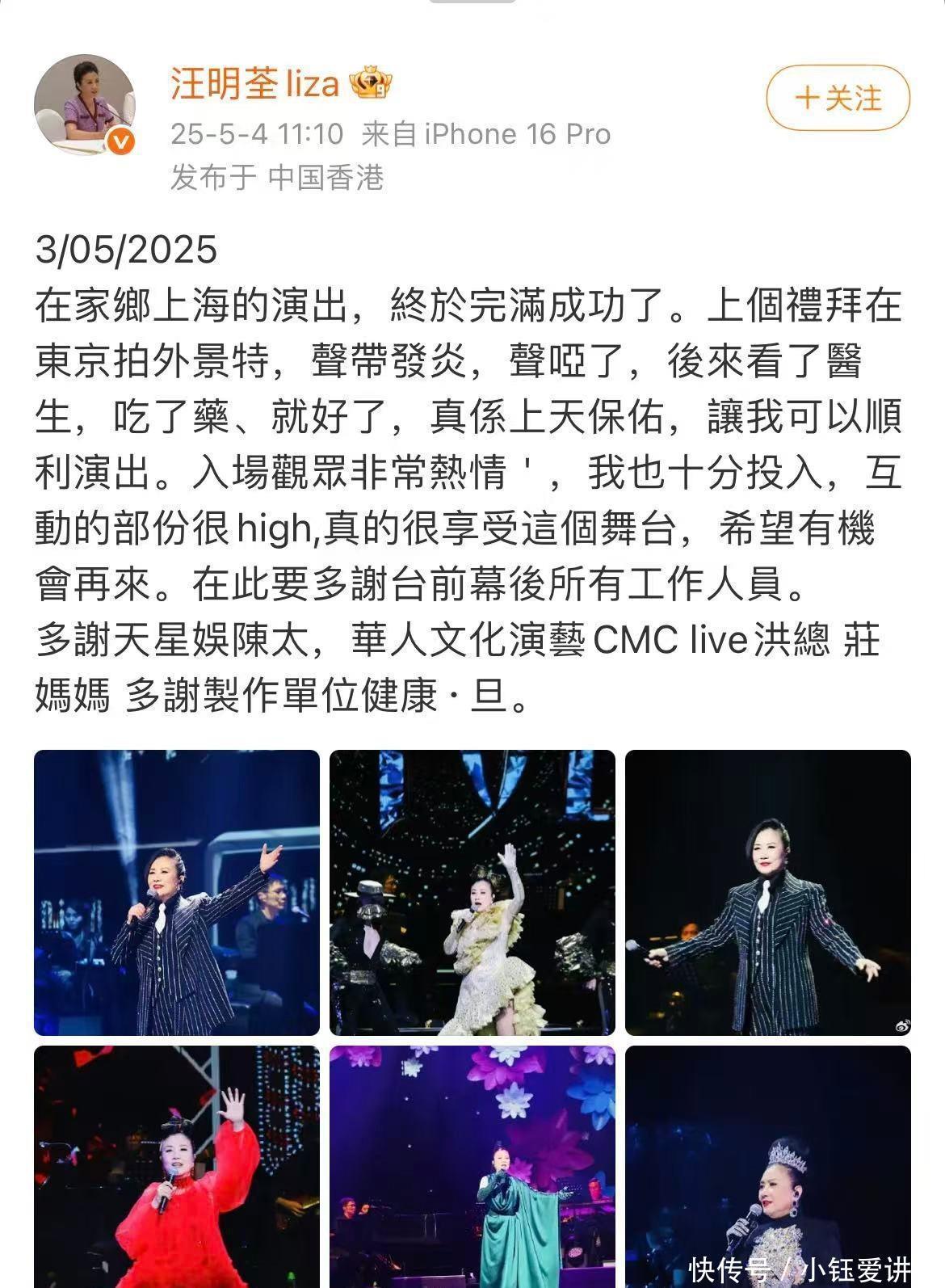Open the photo showing the tiara
Image resolution: width=945 pixels, height=1288 pixels.
(x=767, y=1166)
